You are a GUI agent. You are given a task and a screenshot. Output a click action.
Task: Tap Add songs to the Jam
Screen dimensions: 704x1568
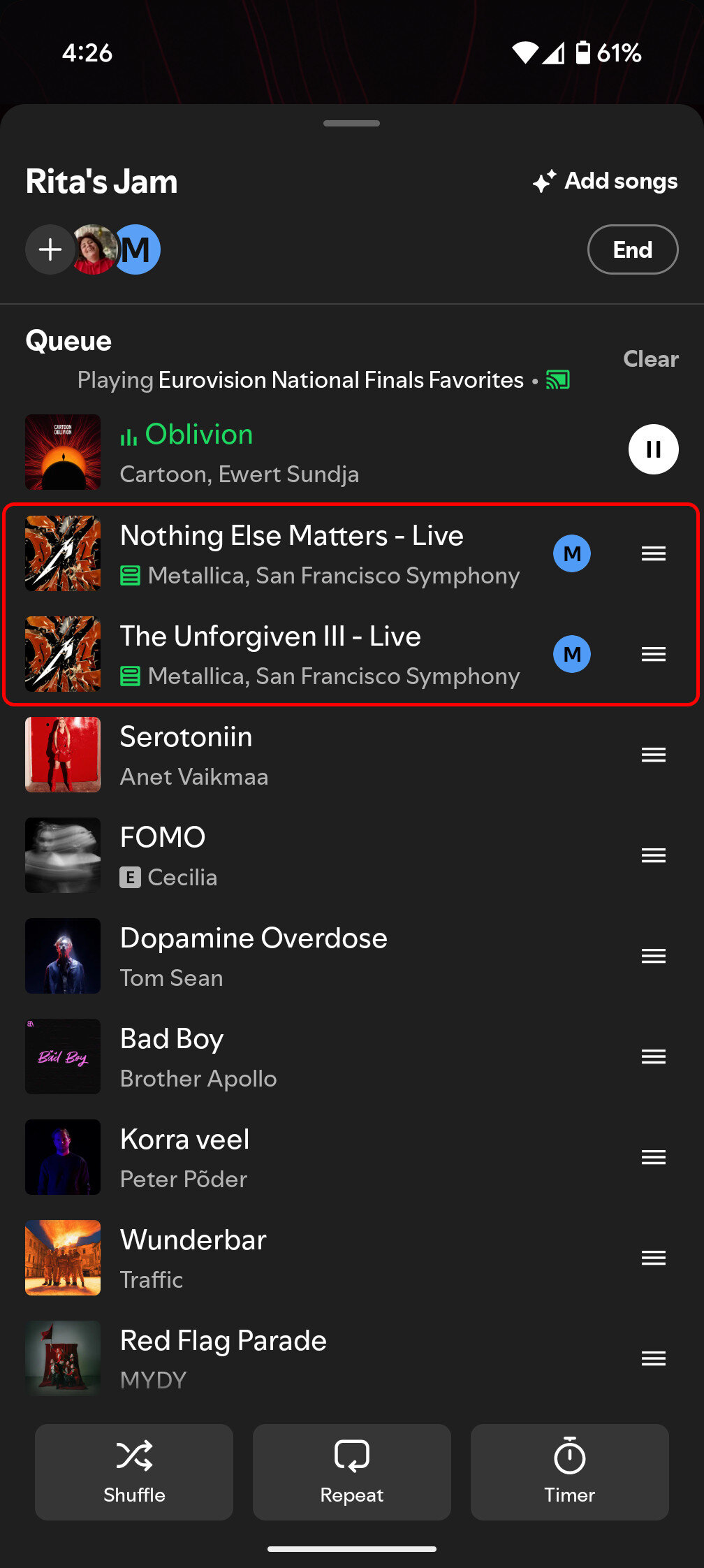(x=605, y=181)
